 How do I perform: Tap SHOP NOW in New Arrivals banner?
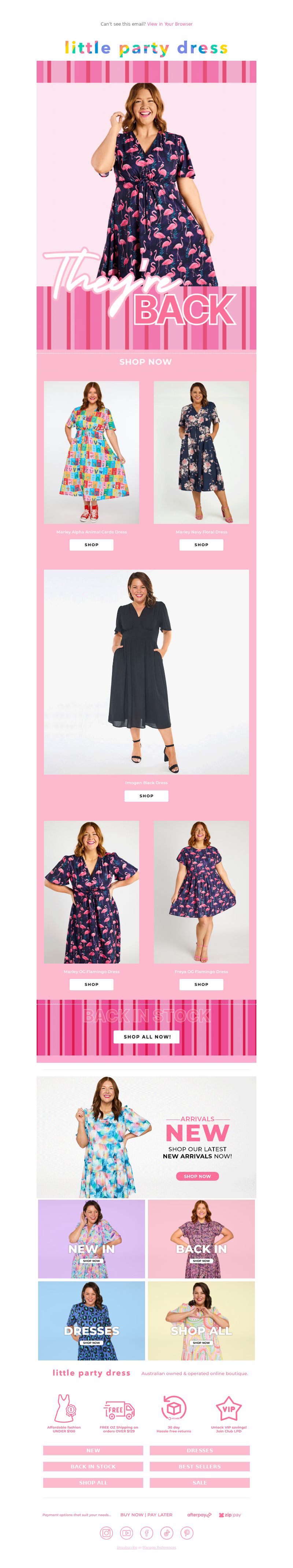tap(197, 1177)
